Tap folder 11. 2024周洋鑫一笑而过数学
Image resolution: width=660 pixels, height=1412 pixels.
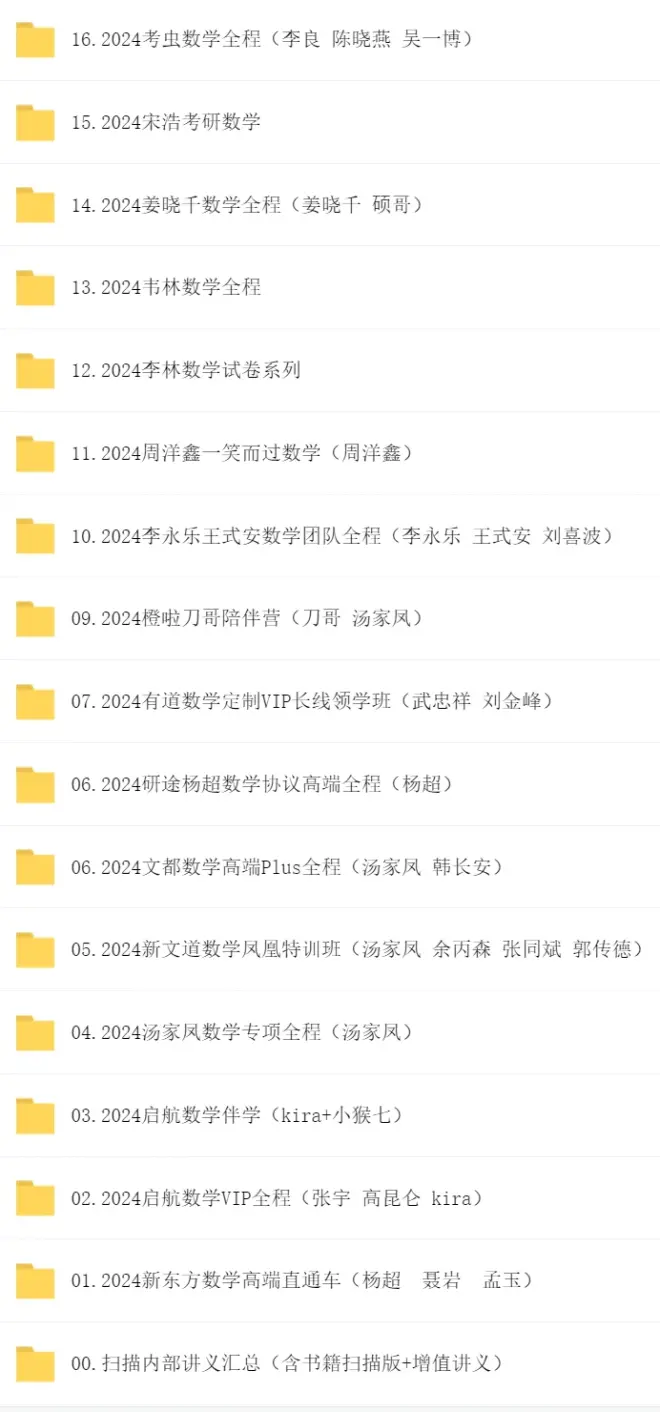point(242,453)
